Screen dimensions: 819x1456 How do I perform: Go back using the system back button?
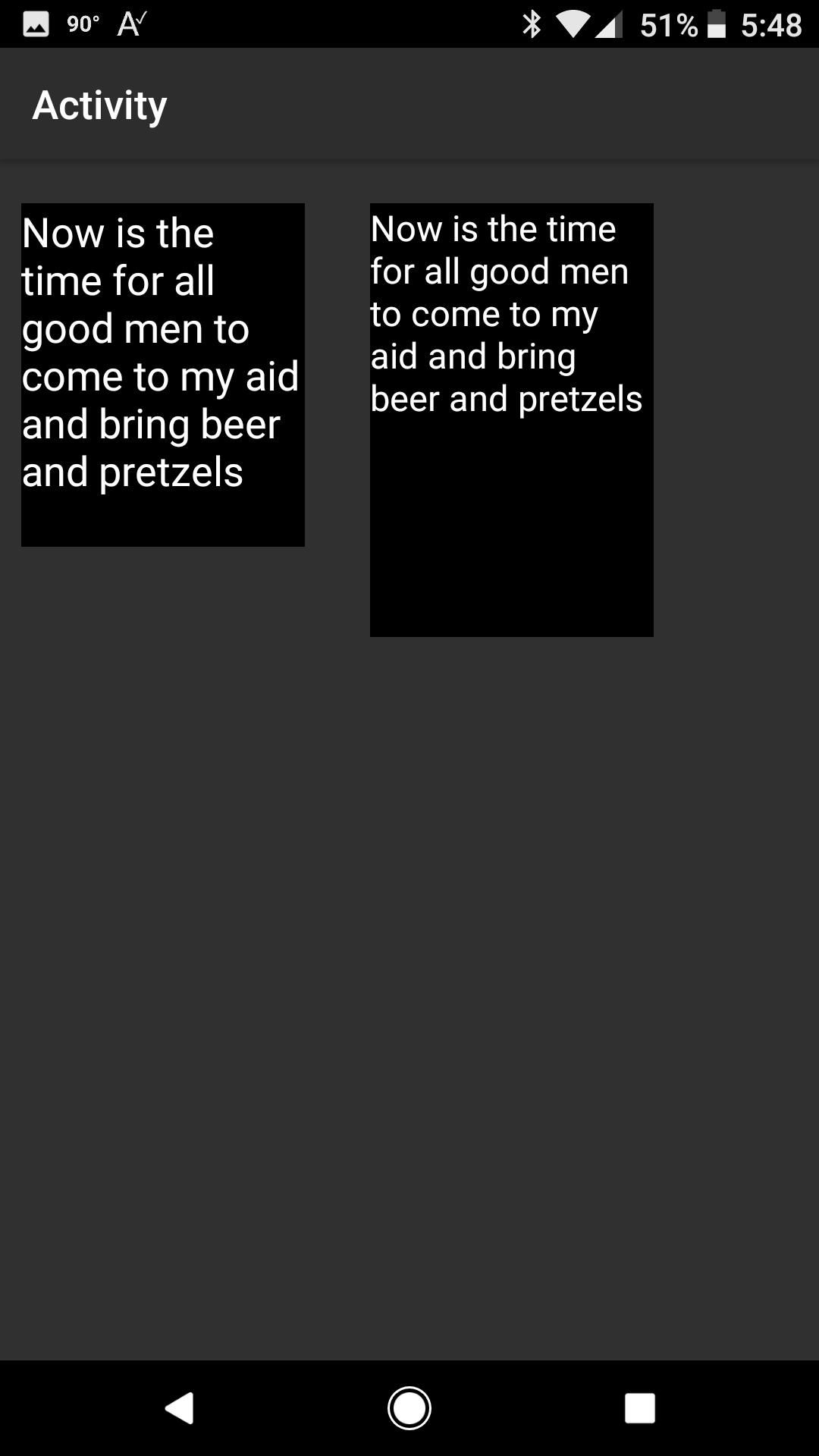pyautogui.click(x=180, y=1408)
